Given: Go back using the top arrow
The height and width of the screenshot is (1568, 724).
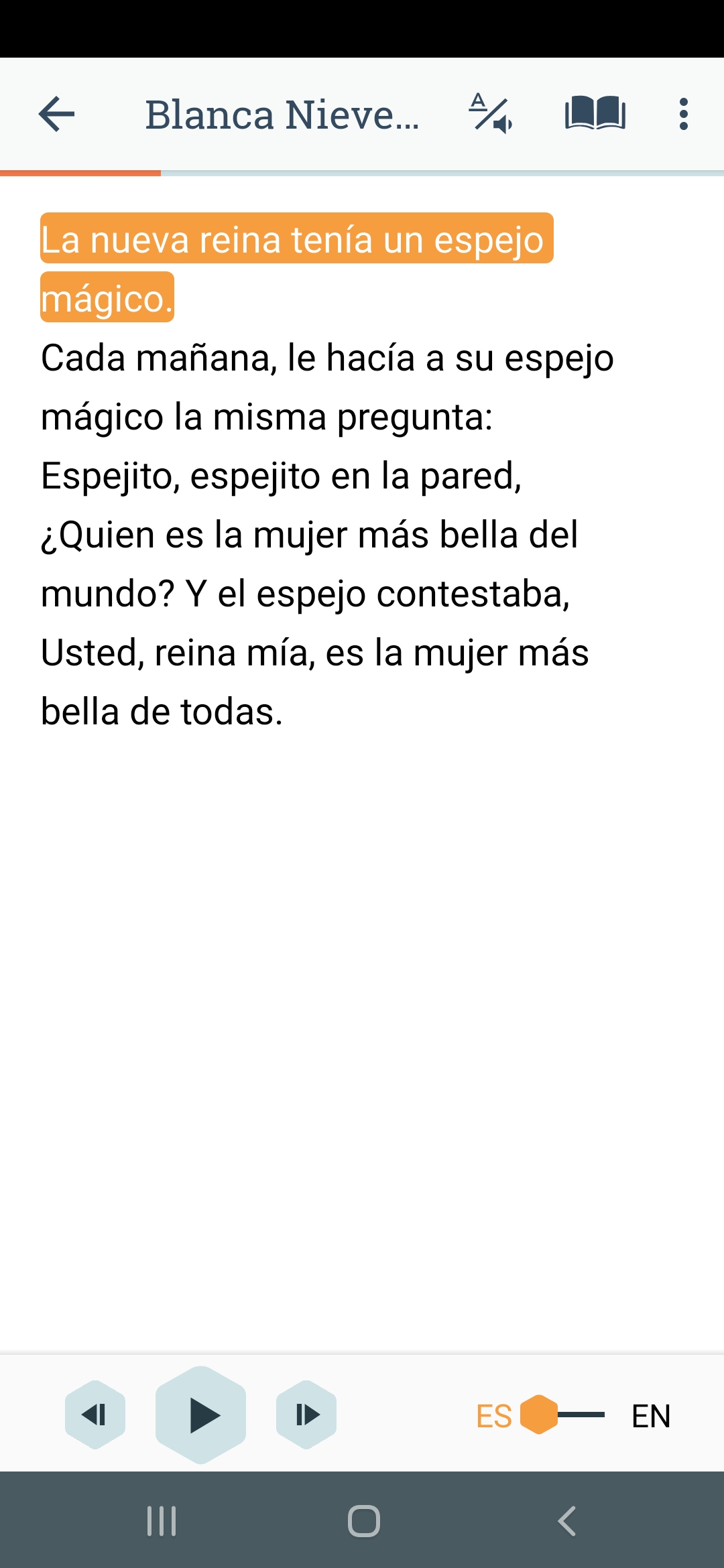Looking at the screenshot, I should point(56,114).
